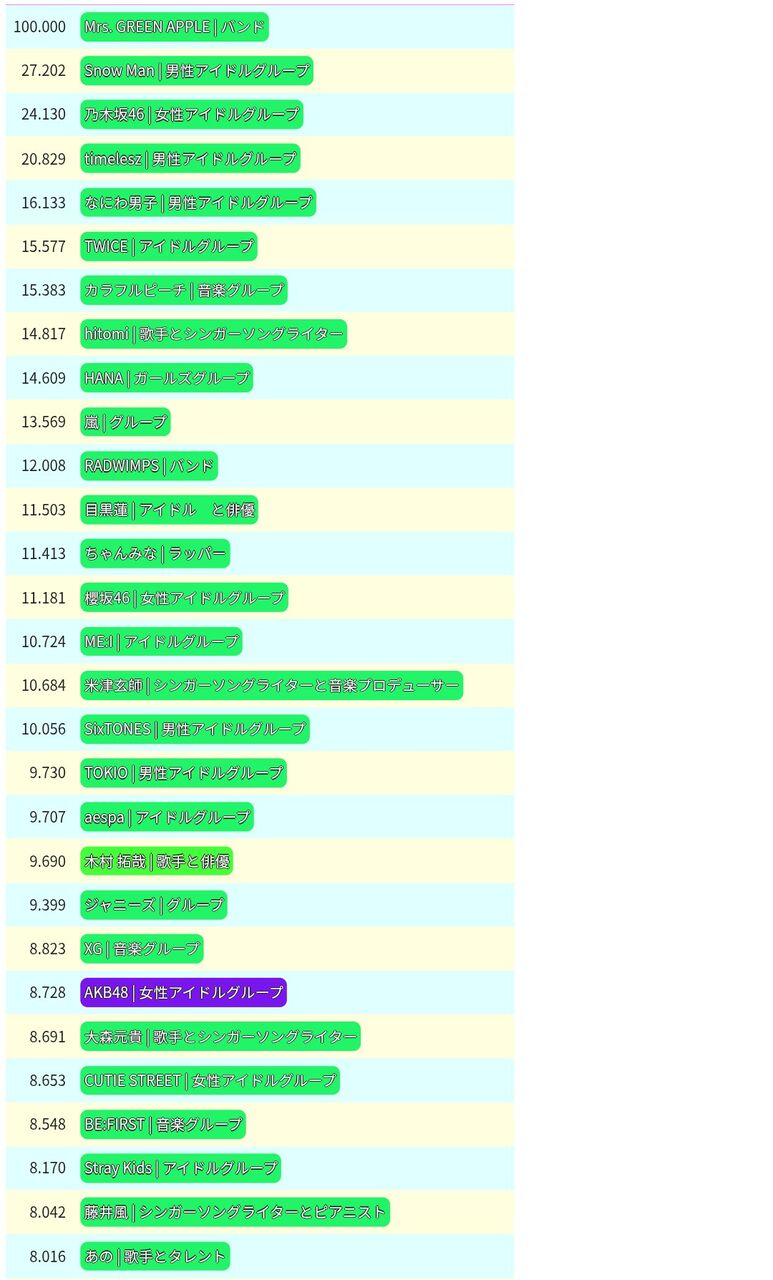Select the Stray Kids chip
Viewport: 773px width, 1280px height.
point(181,1169)
